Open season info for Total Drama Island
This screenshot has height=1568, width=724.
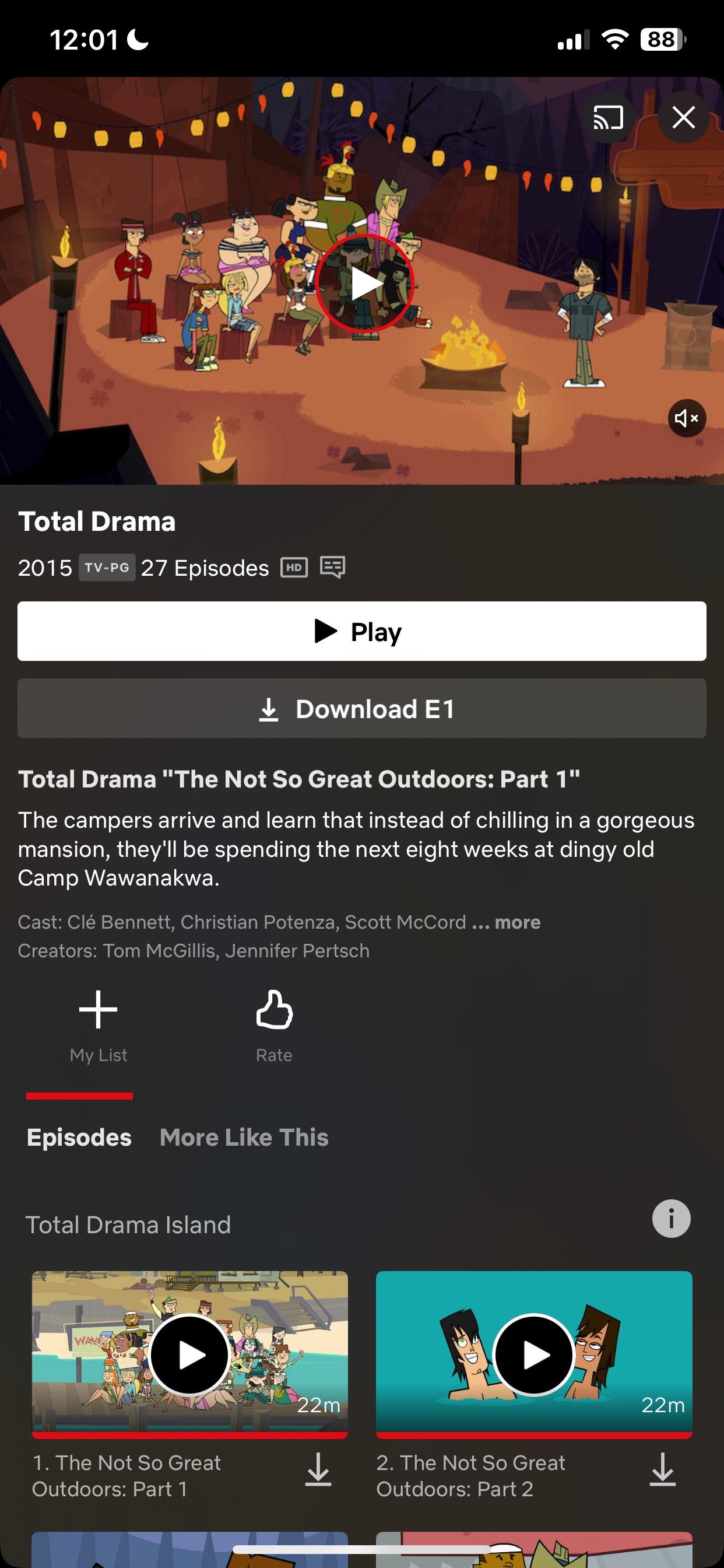670,1219
